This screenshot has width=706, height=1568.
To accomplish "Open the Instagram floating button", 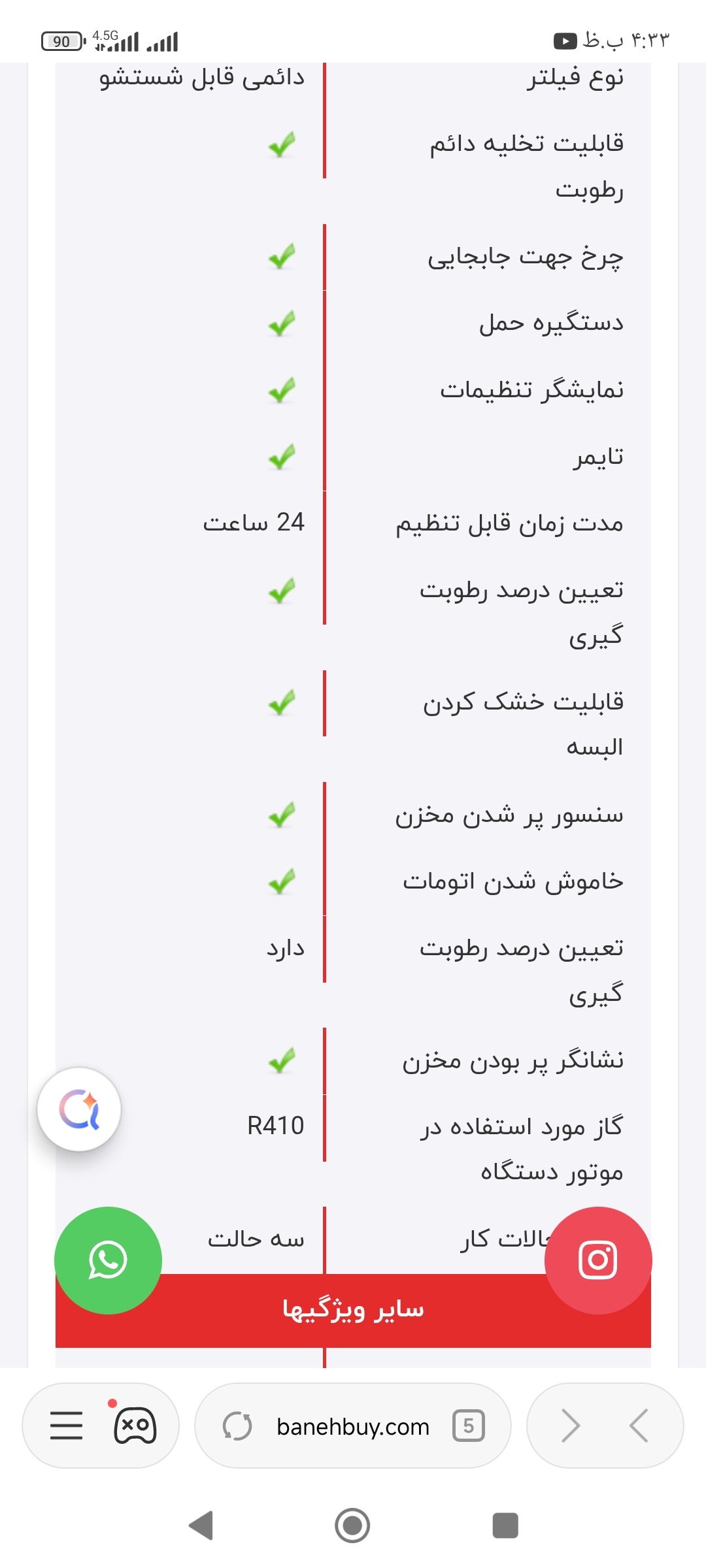I will tap(598, 1260).
